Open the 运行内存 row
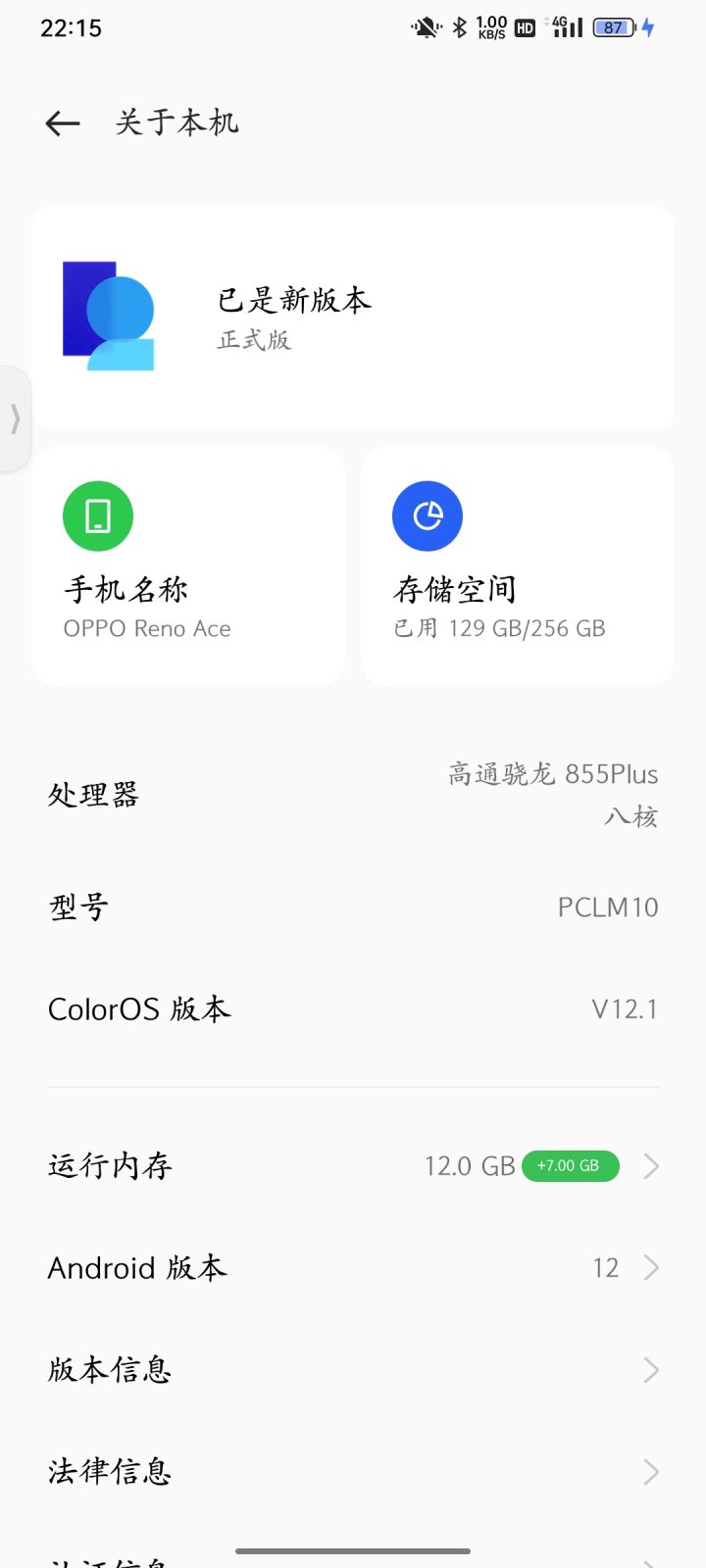The image size is (706, 1568). [x=353, y=1165]
